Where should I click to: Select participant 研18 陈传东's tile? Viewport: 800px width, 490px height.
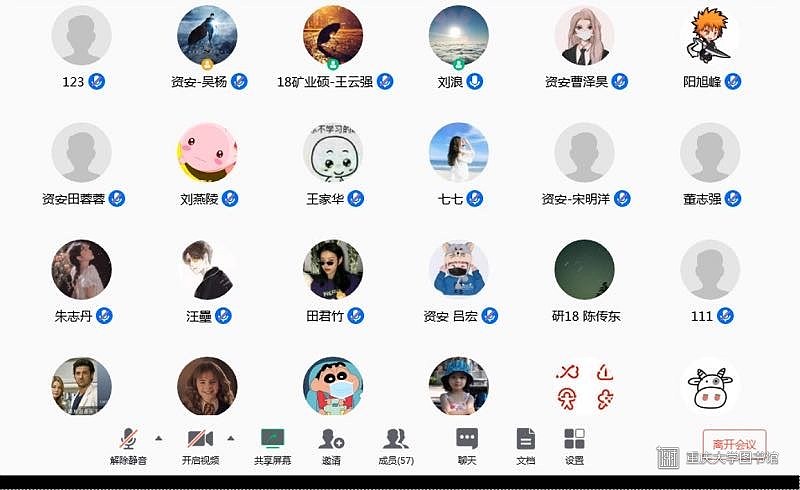click(584, 269)
